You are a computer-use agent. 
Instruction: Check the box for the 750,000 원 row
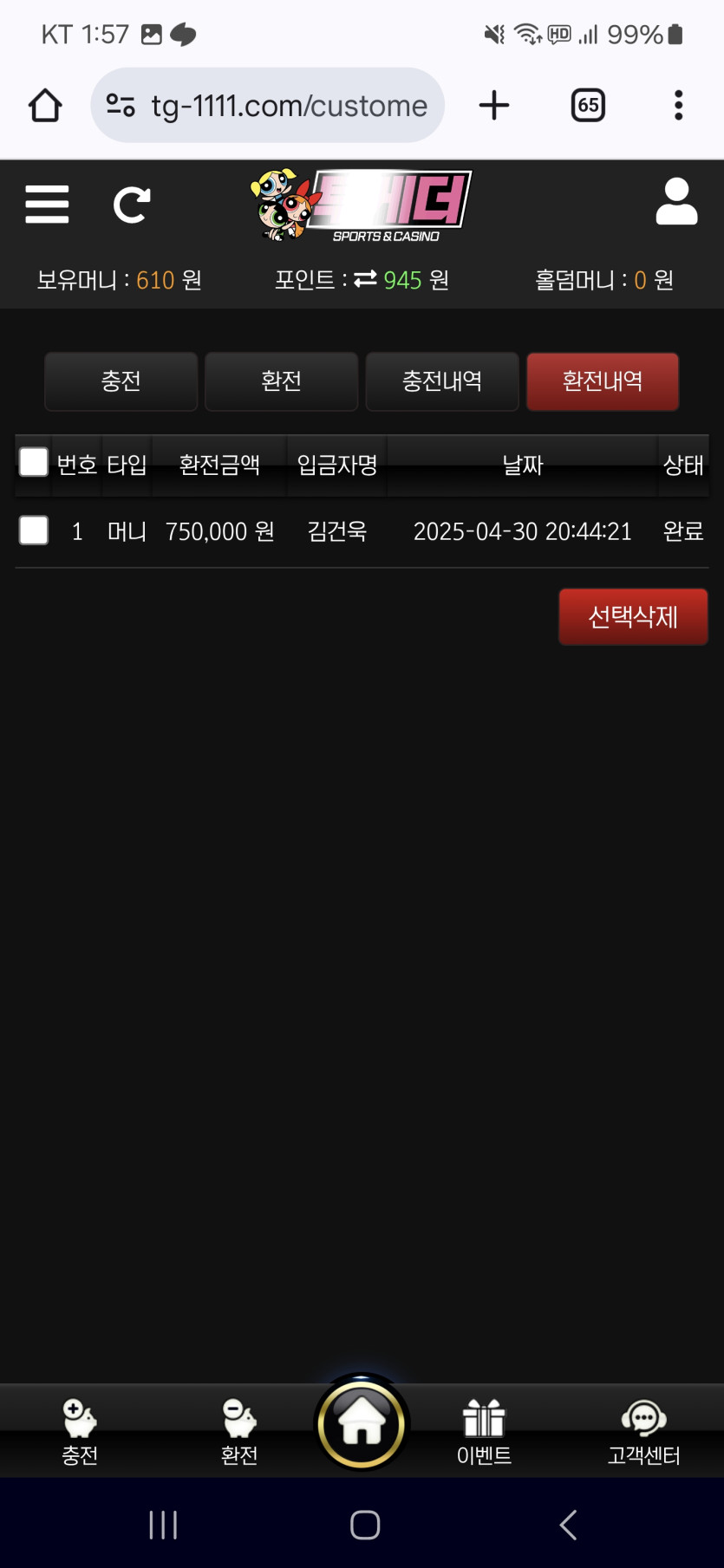[x=34, y=530]
